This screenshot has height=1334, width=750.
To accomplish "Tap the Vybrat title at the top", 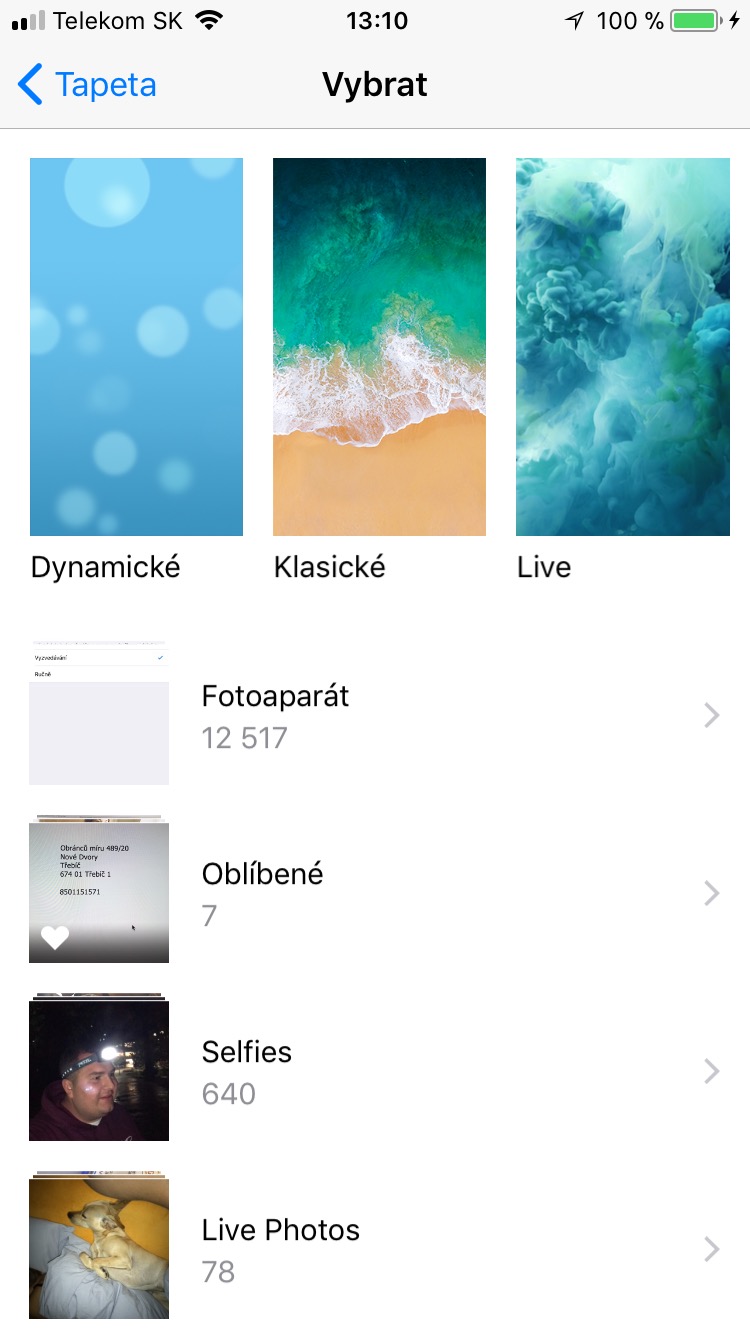I will [375, 85].
